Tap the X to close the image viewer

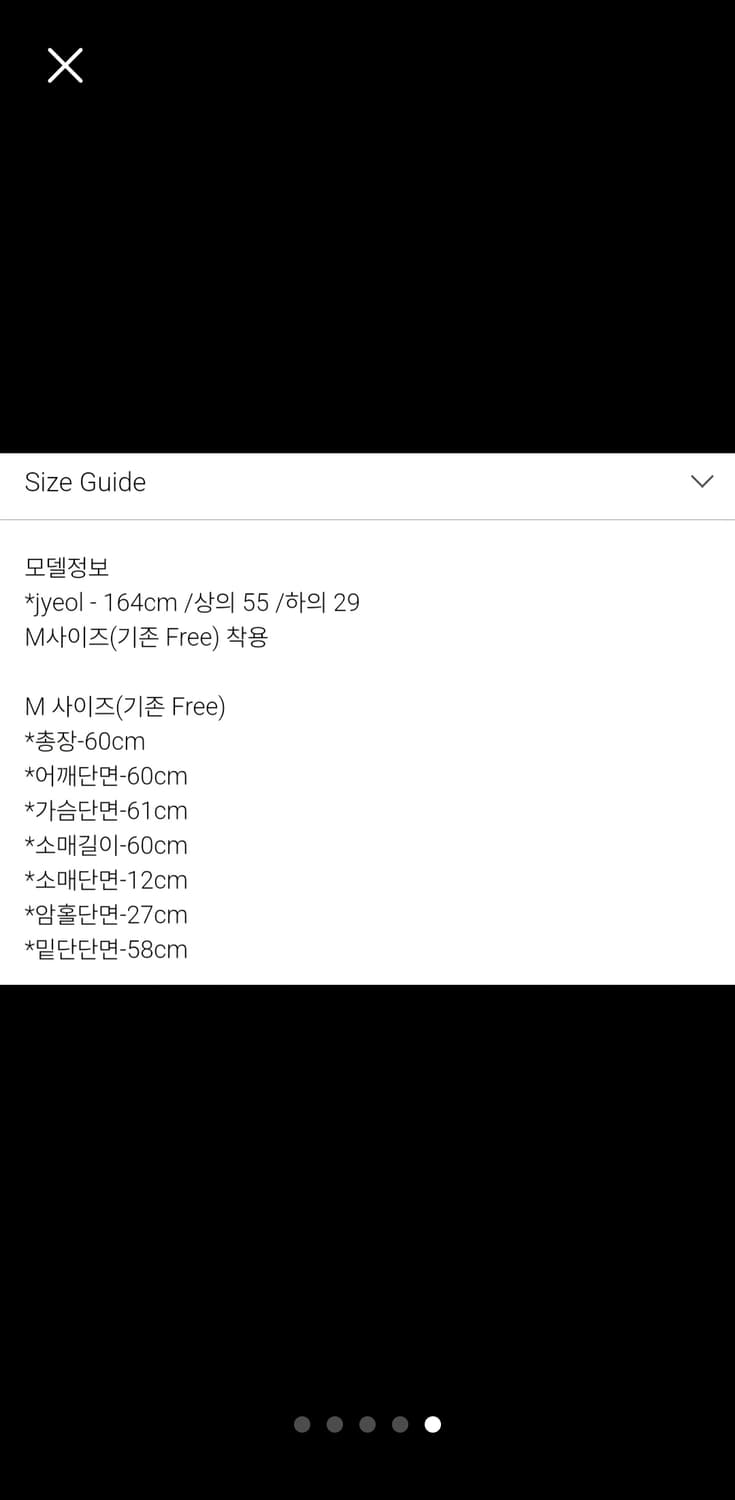64,65
